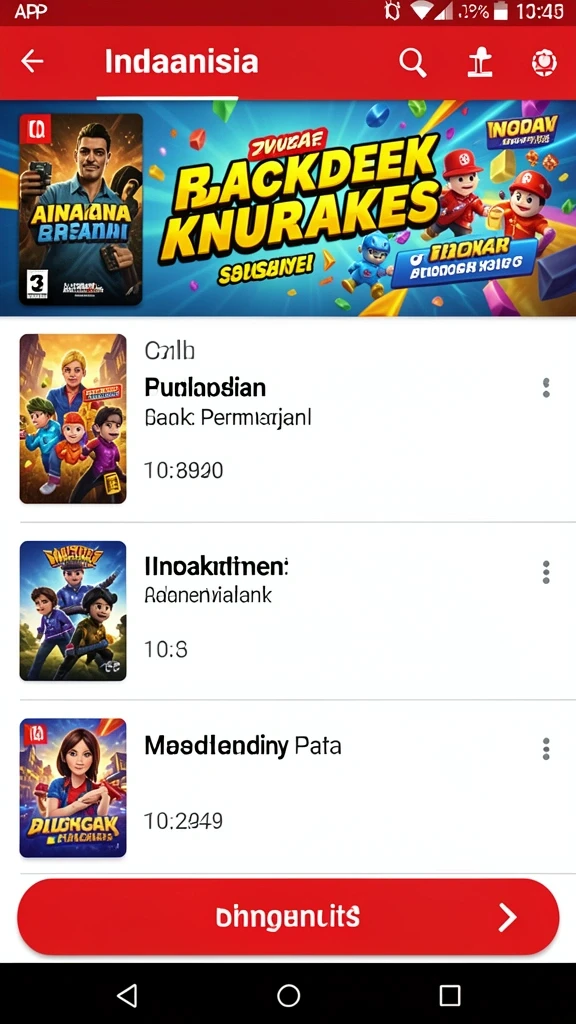Go to the system home screen

coord(288,995)
